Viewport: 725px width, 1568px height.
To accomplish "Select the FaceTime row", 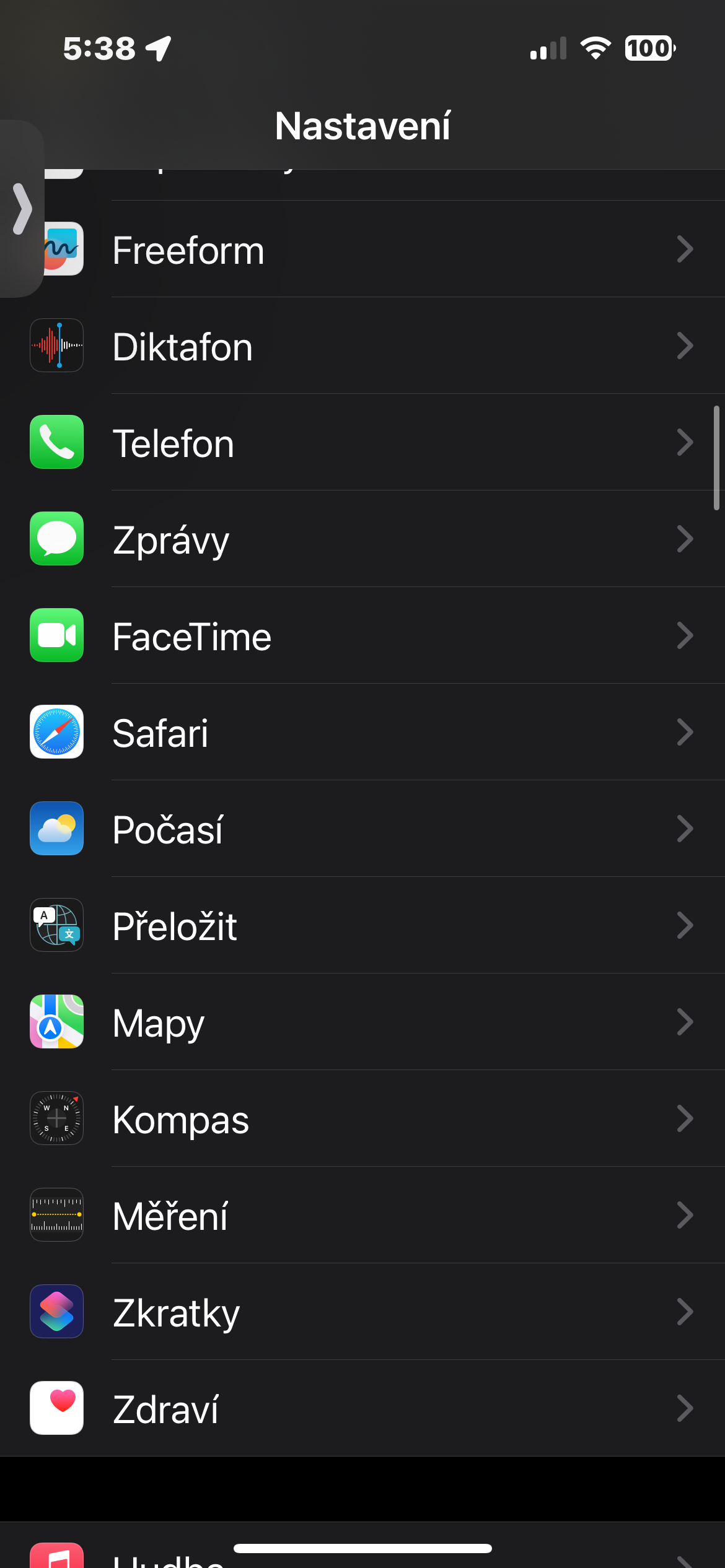I will (x=372, y=636).
